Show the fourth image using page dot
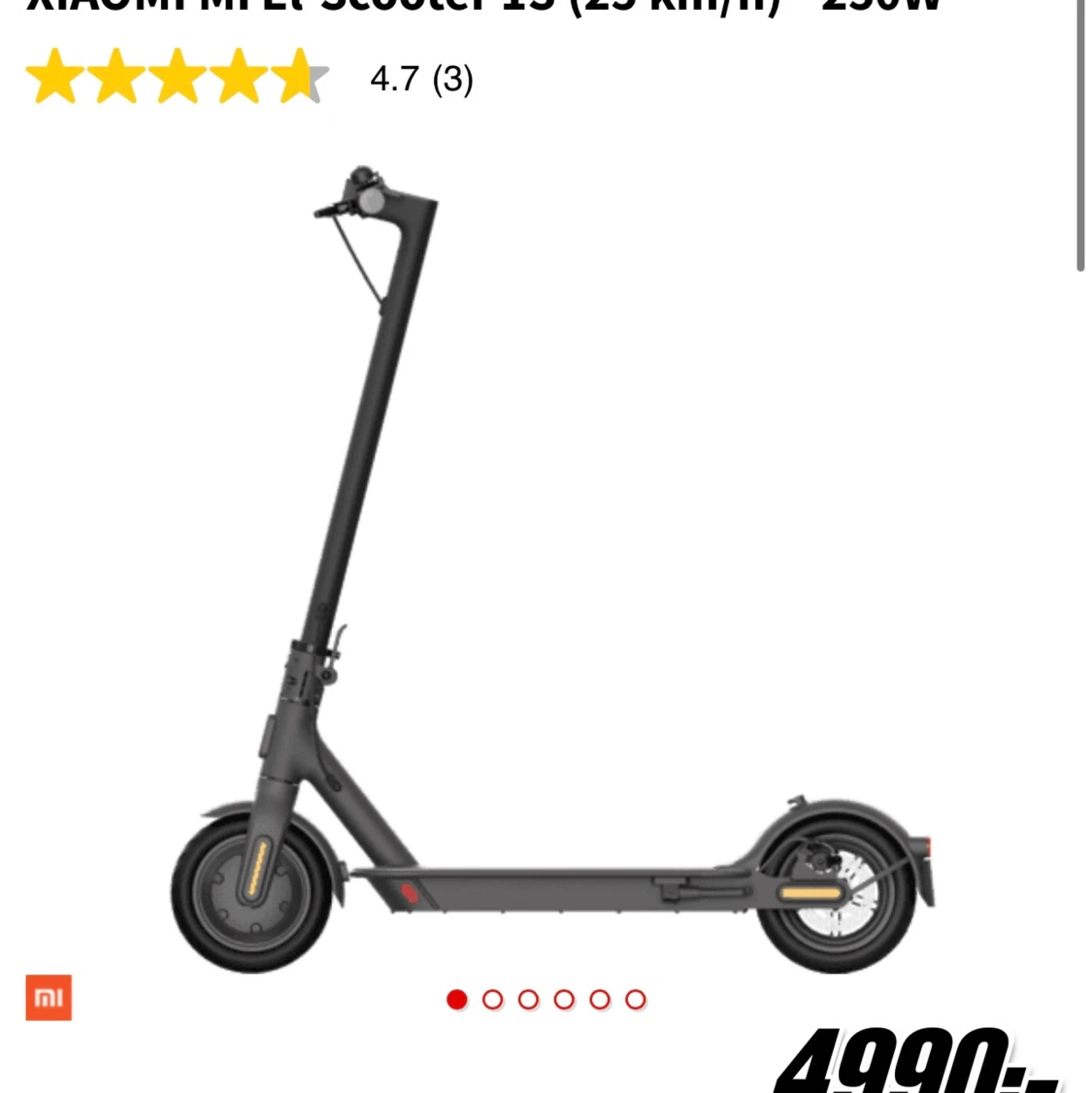 [564, 1000]
